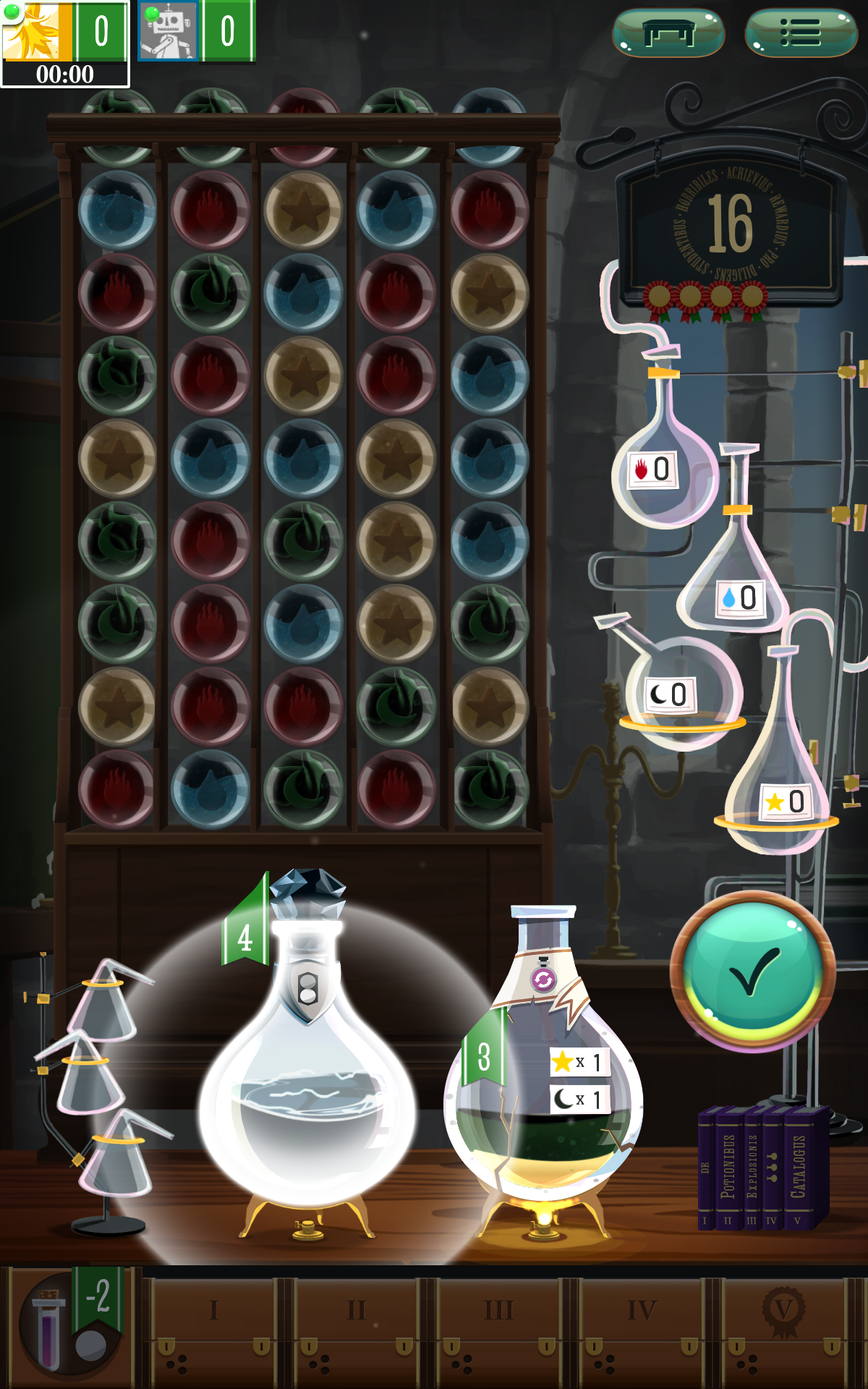This screenshot has height=1389, width=868.
Task: Tap the empty beaker stand
Action: click(x=101, y=1085)
